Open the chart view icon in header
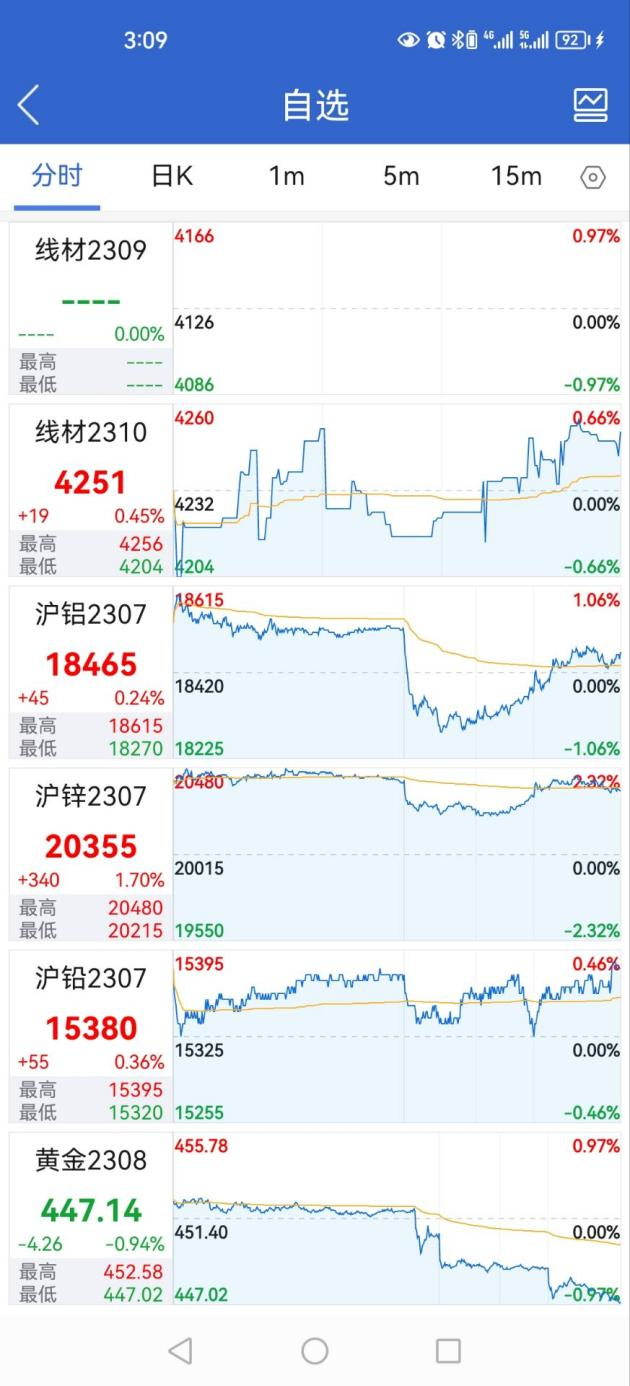This screenshot has height=1386, width=630. coord(590,105)
